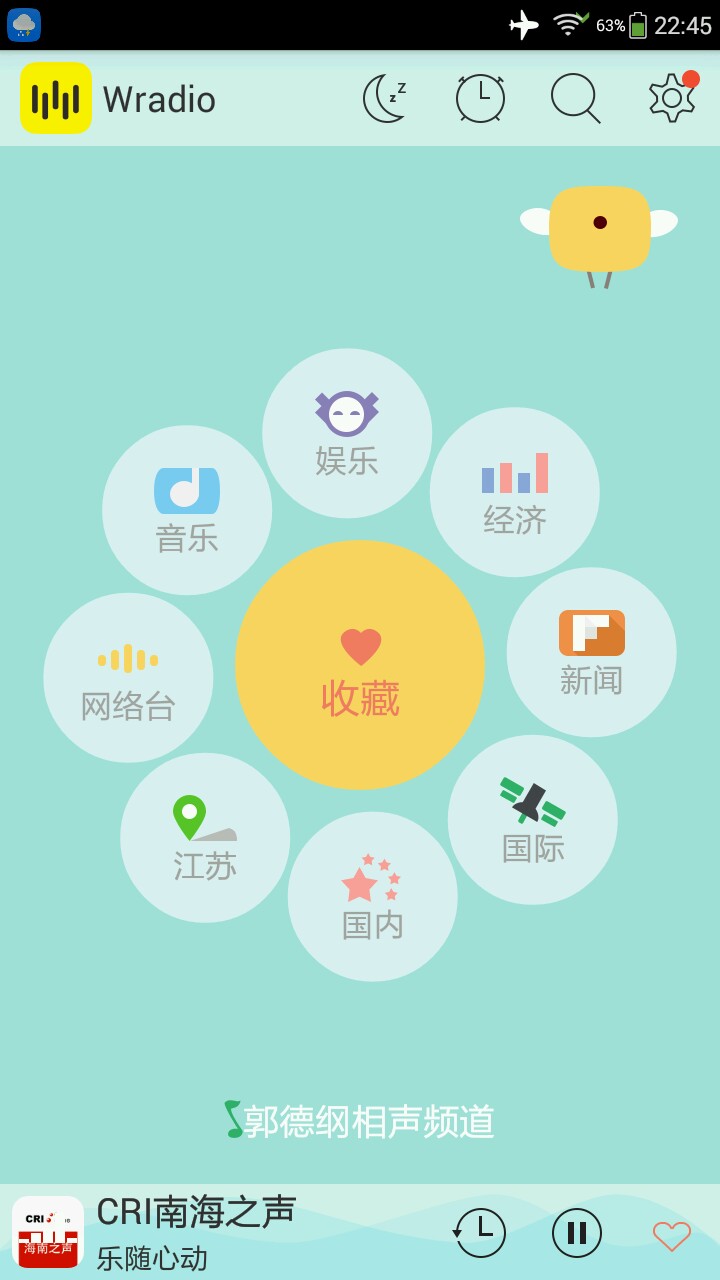Favorite the CRI南海之声 station

672,1236
